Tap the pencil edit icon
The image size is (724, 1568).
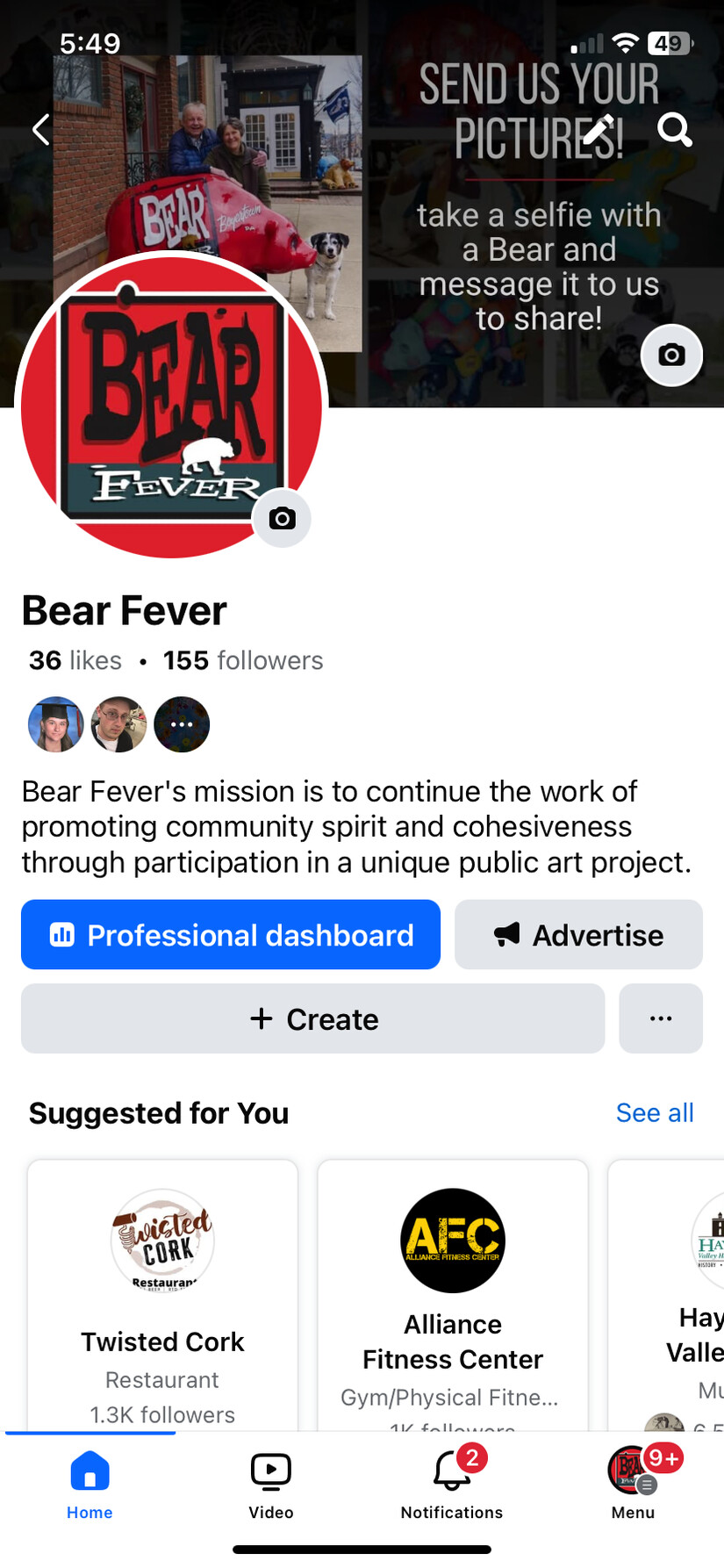pos(599,130)
